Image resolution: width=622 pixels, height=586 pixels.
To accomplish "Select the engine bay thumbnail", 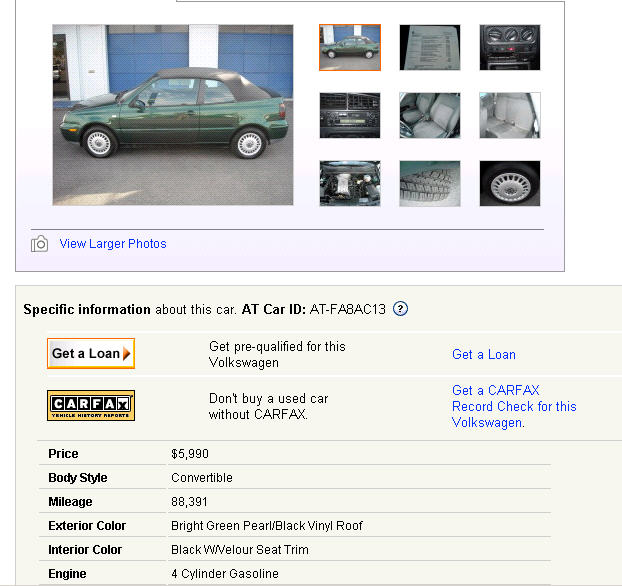I will (x=350, y=183).
